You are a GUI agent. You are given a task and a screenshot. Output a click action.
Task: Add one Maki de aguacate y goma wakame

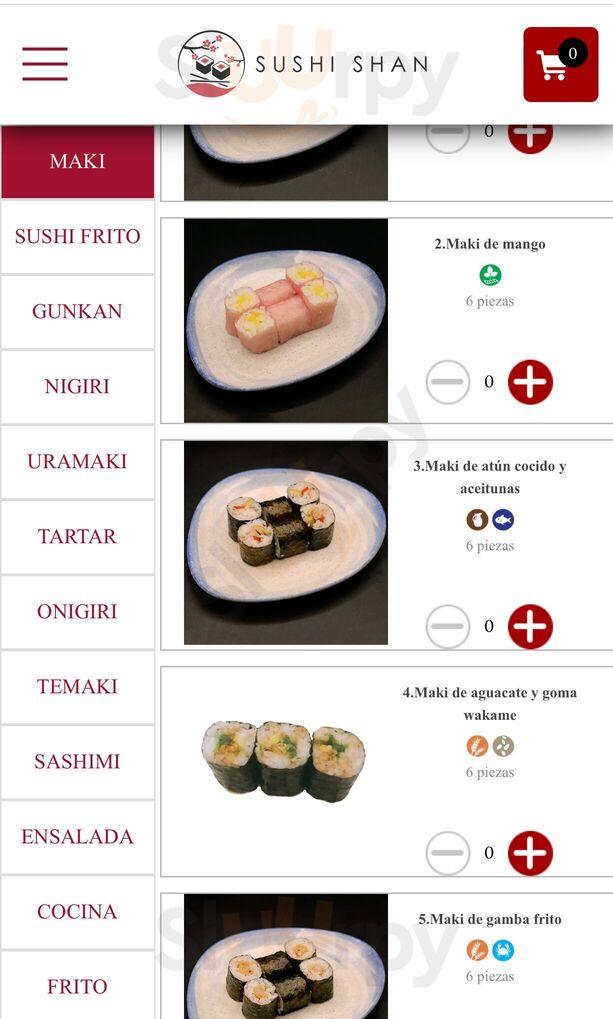(530, 853)
